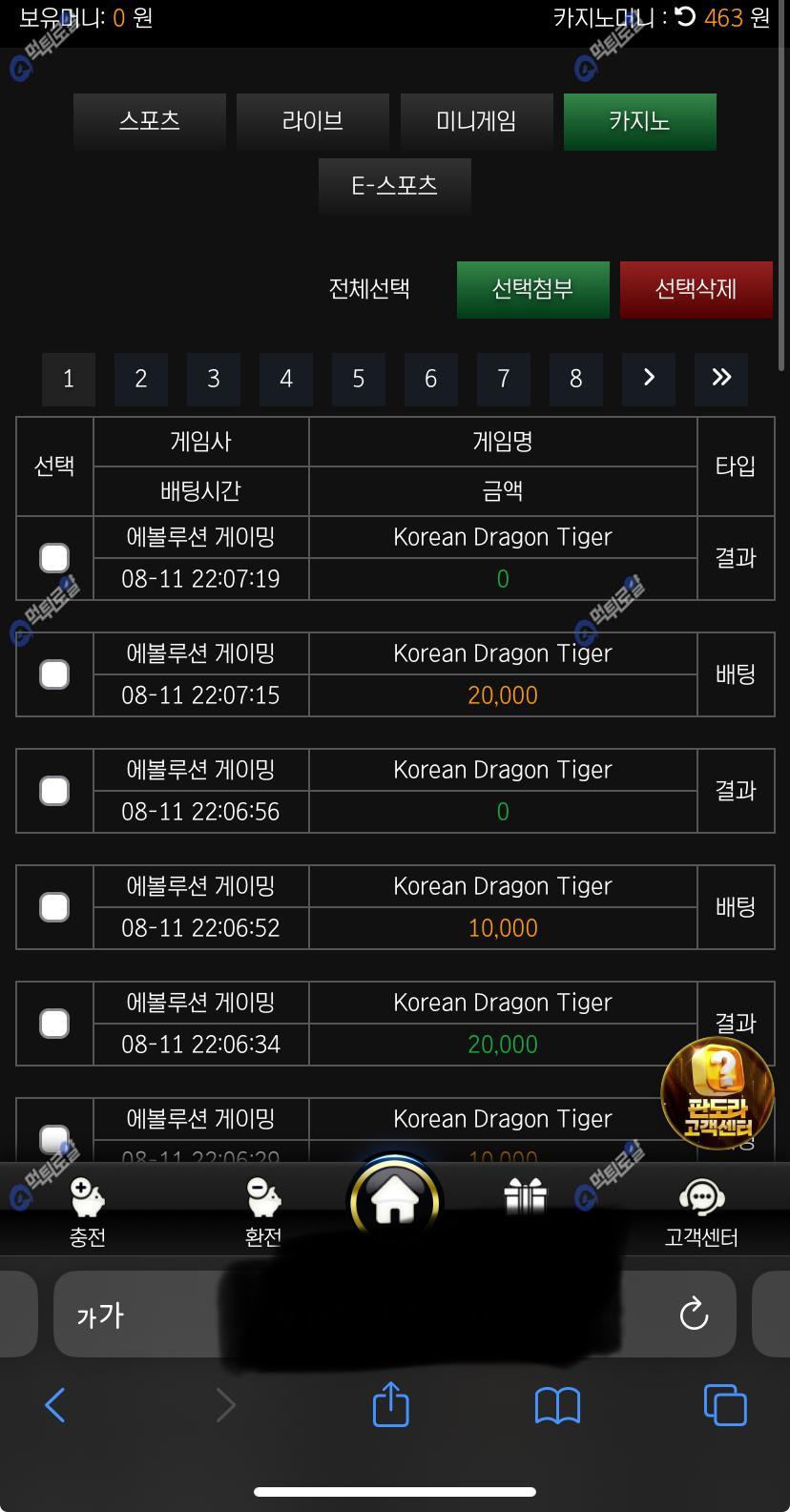Check the box for 22:07:19 entry

pos(54,558)
